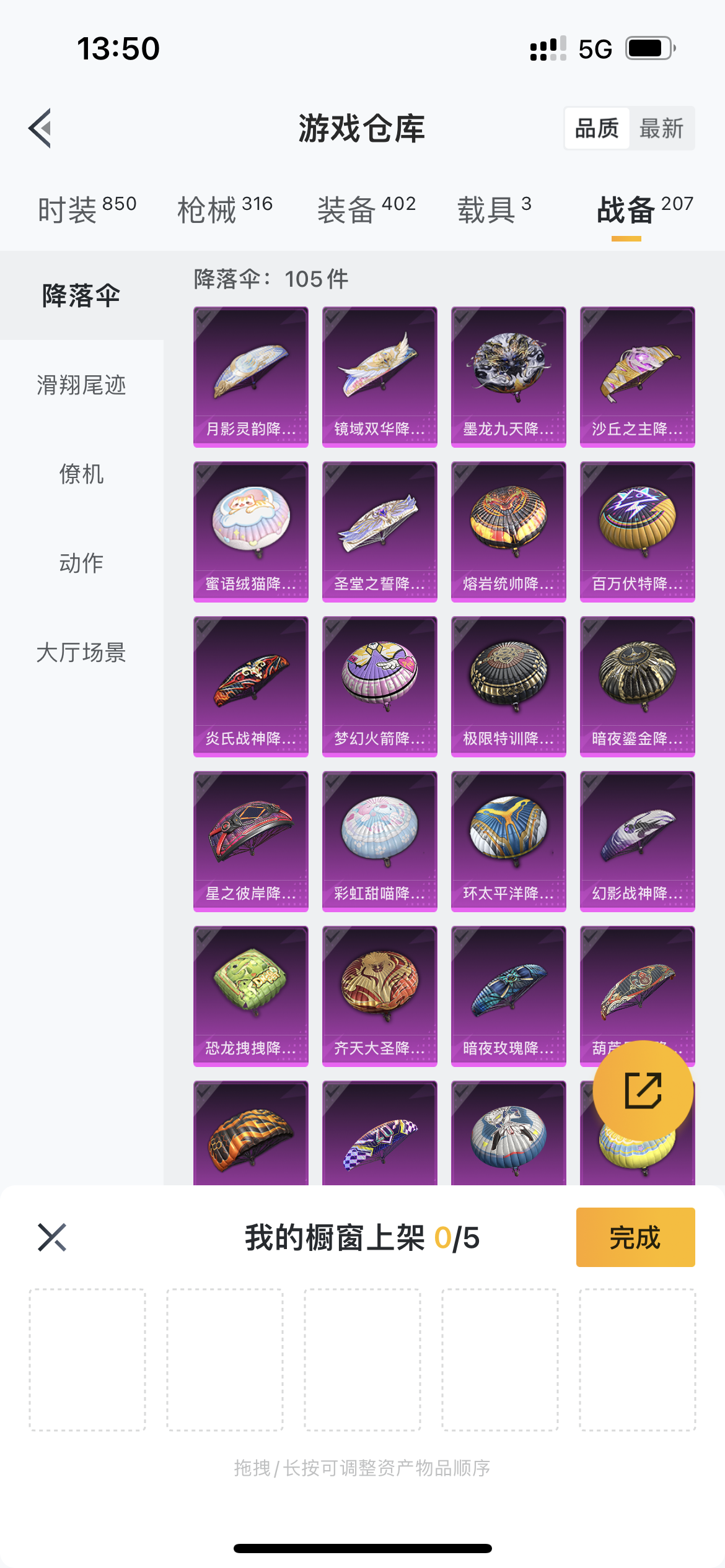Switch to the 时装 tab
This screenshot has width=725, height=1568.
(87, 209)
